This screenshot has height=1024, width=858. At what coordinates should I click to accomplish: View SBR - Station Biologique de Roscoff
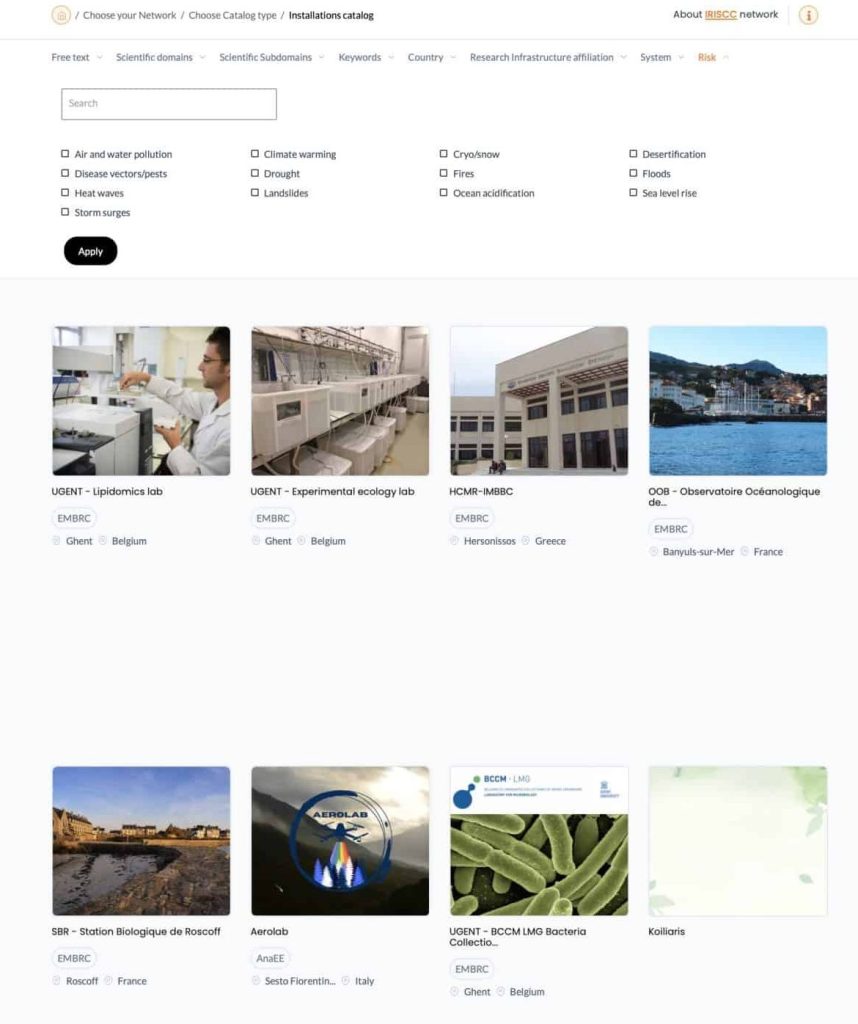tap(141, 841)
